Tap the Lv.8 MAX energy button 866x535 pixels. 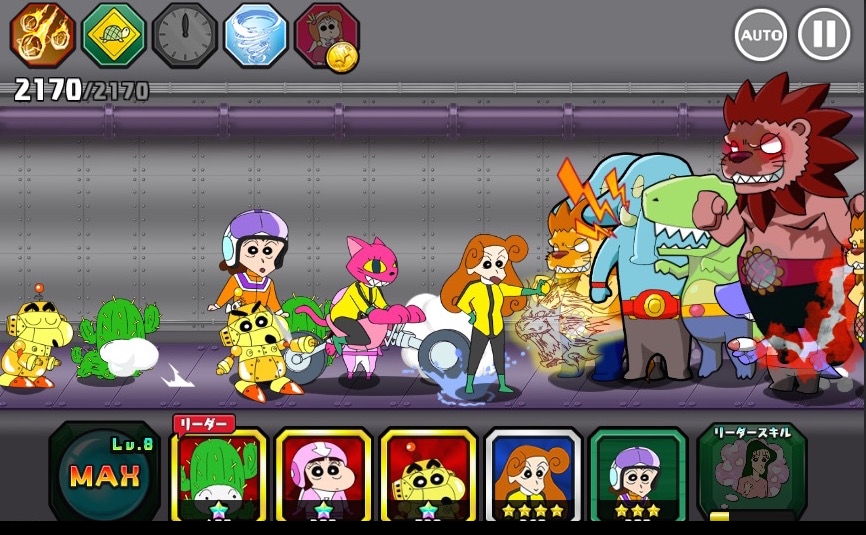click(104, 474)
